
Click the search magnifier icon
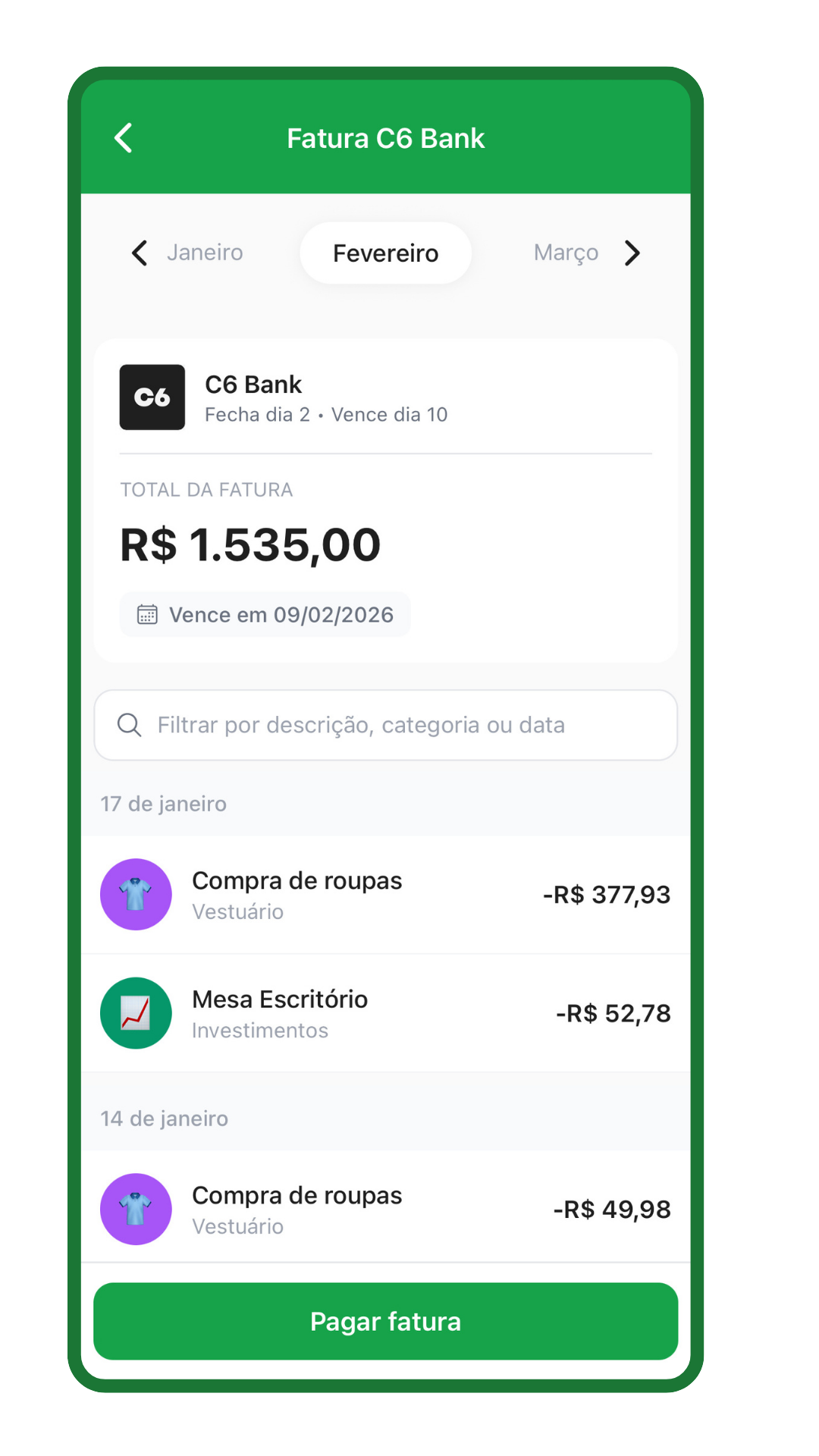(x=129, y=725)
